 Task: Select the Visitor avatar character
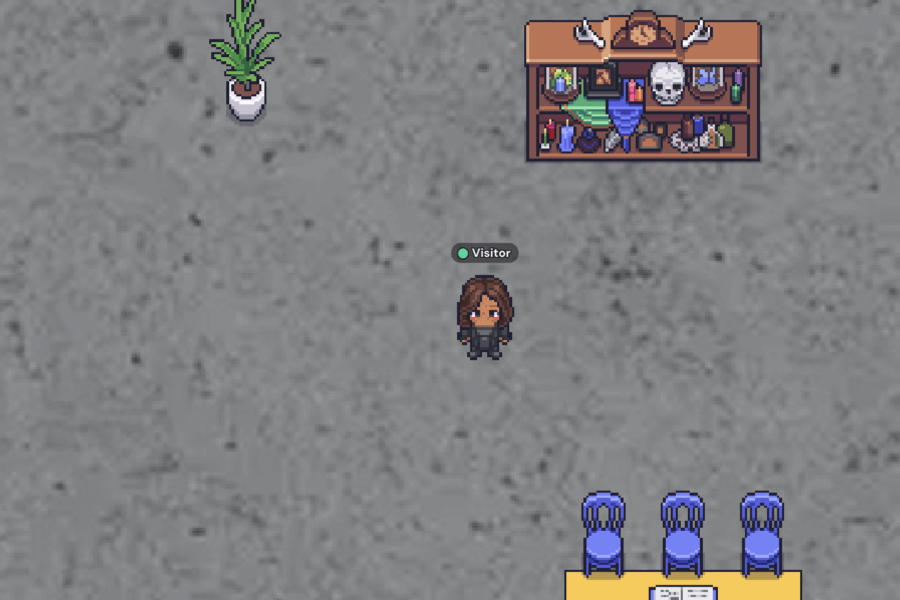click(x=484, y=318)
